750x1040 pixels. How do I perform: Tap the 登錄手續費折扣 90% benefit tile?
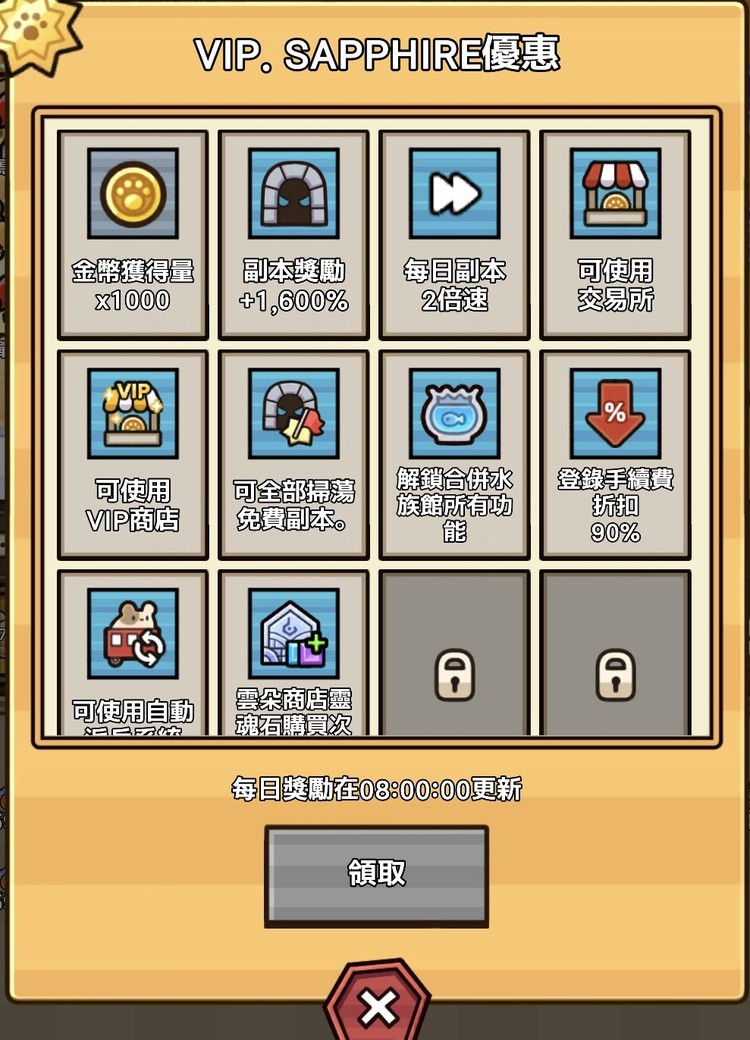[x=615, y=455]
